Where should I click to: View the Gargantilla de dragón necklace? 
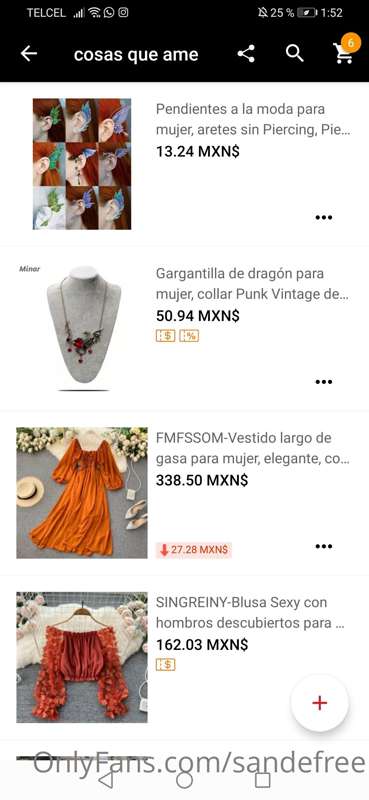click(x=184, y=328)
